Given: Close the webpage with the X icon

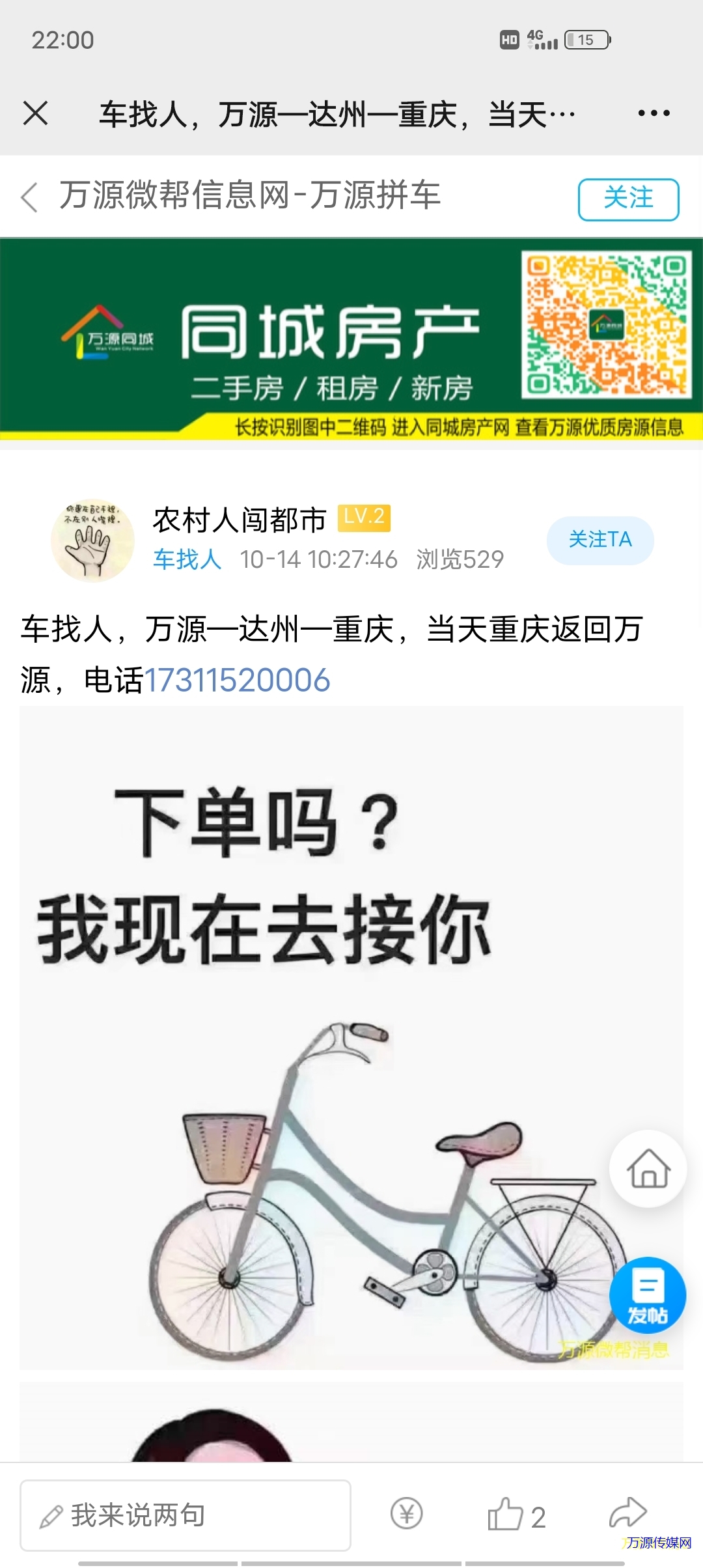Looking at the screenshot, I should click(x=36, y=113).
